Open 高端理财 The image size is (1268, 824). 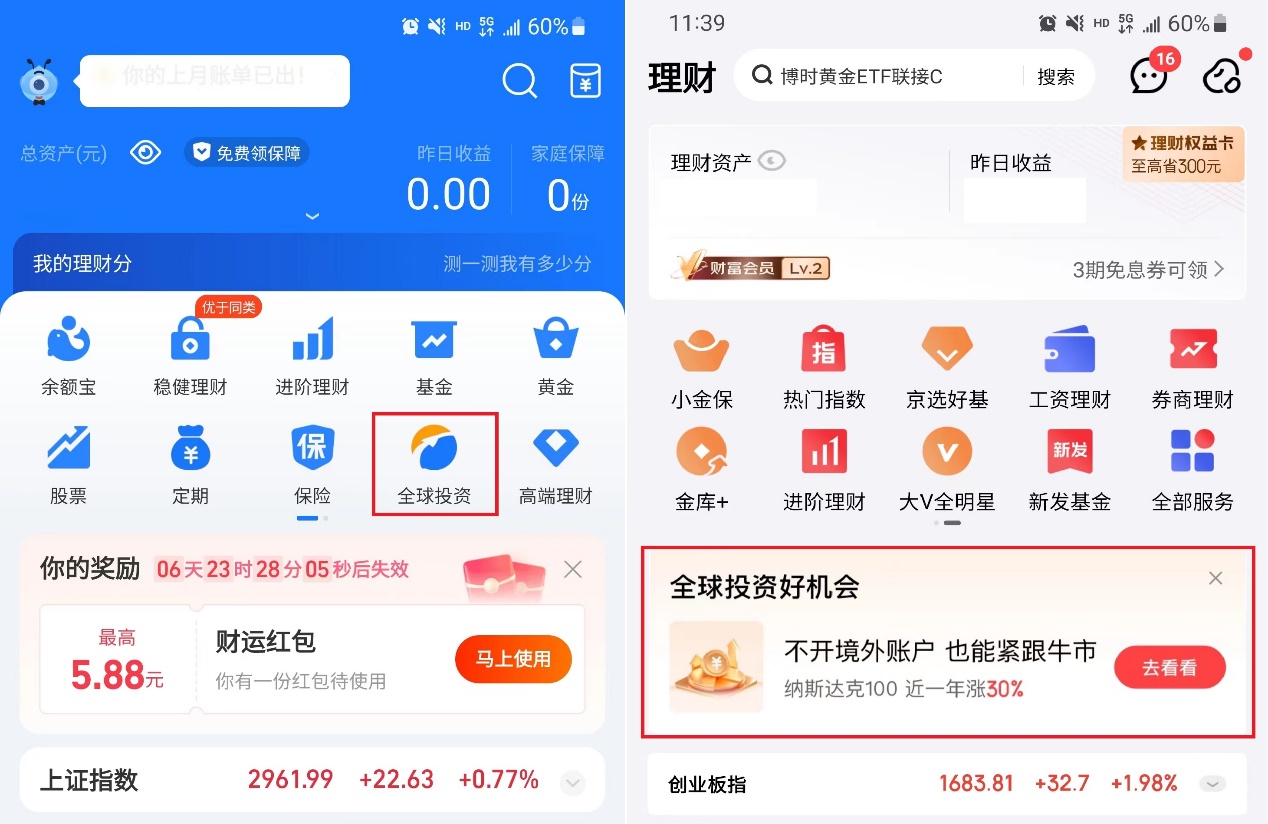(x=556, y=465)
